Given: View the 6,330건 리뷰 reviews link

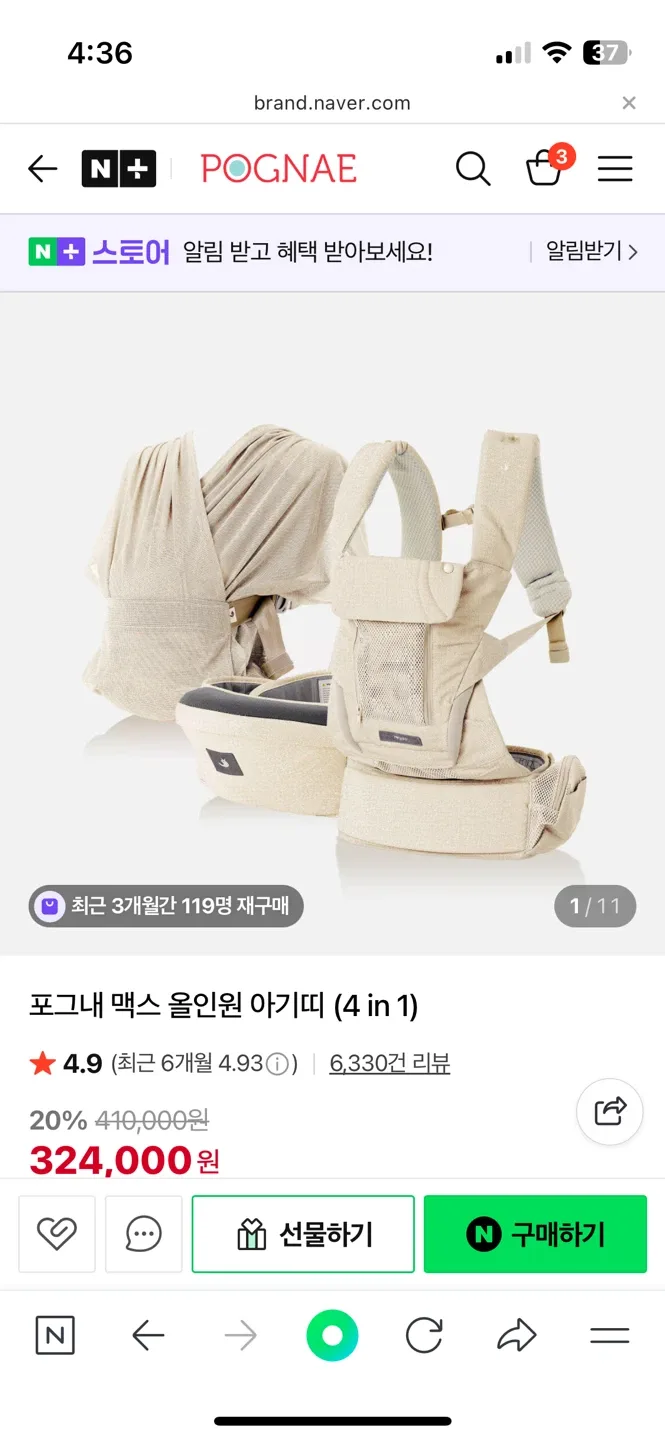Looking at the screenshot, I should (x=389, y=1063).
